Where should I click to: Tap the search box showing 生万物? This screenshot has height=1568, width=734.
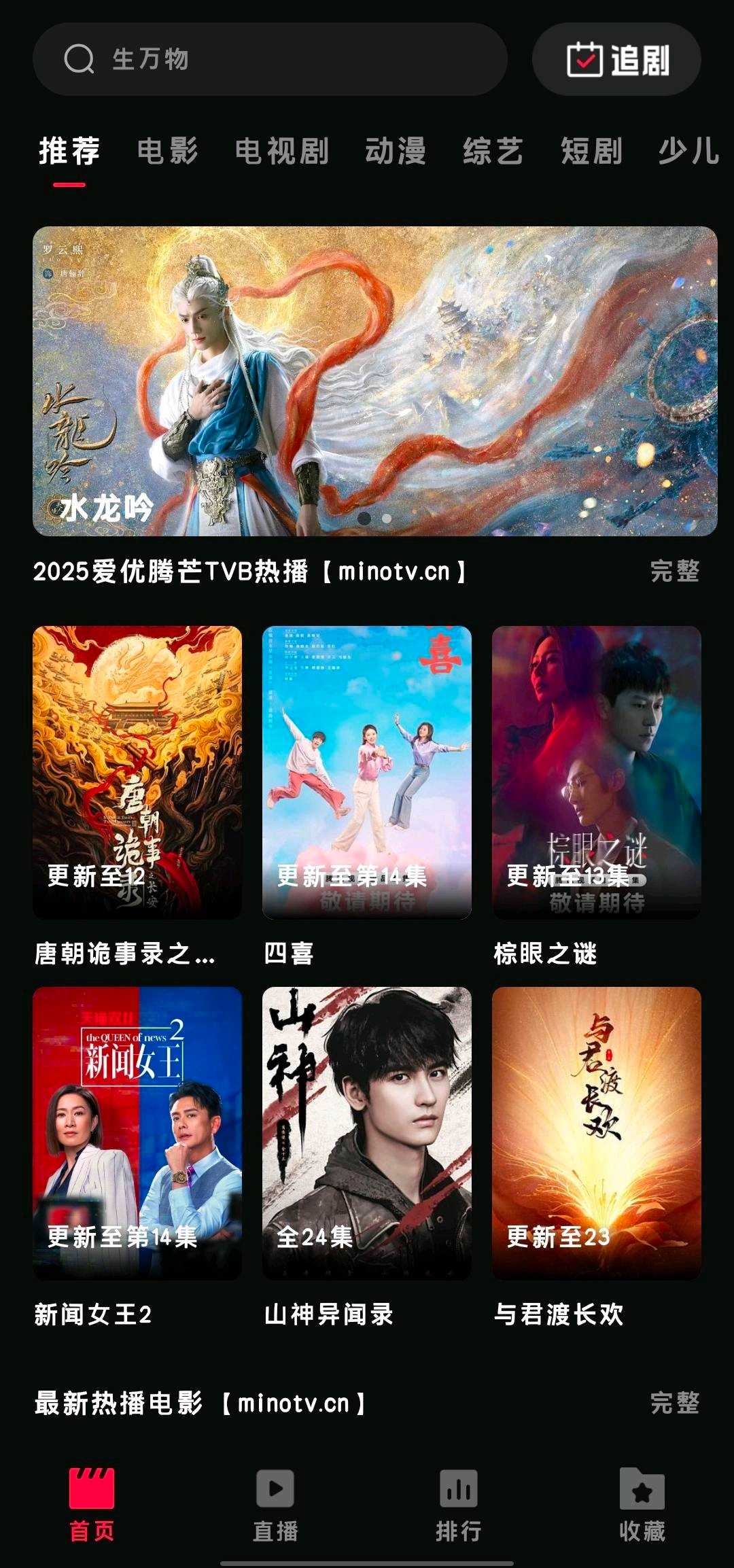point(269,59)
